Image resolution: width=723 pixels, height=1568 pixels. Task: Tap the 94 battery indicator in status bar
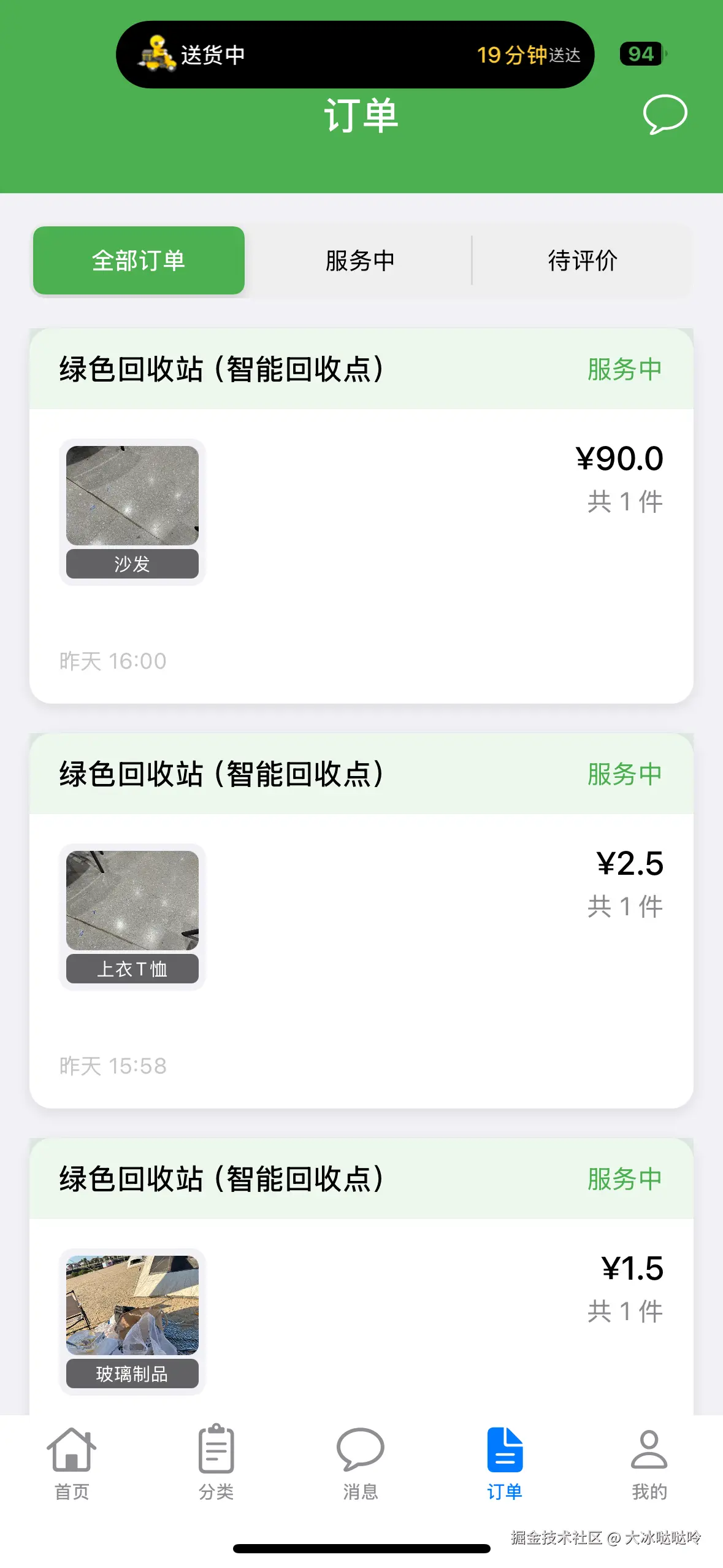tap(640, 54)
